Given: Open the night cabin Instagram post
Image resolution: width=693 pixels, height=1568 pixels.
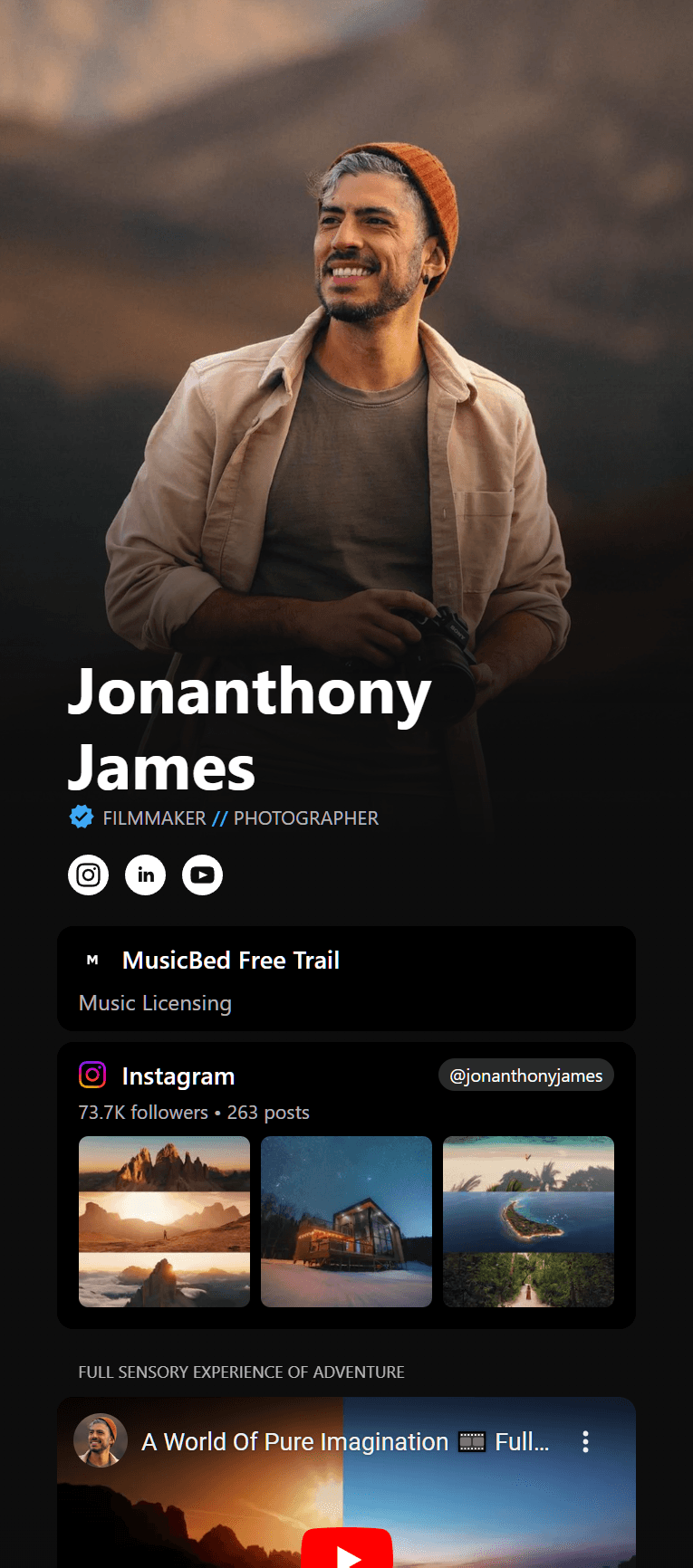Looking at the screenshot, I should (x=346, y=1221).
